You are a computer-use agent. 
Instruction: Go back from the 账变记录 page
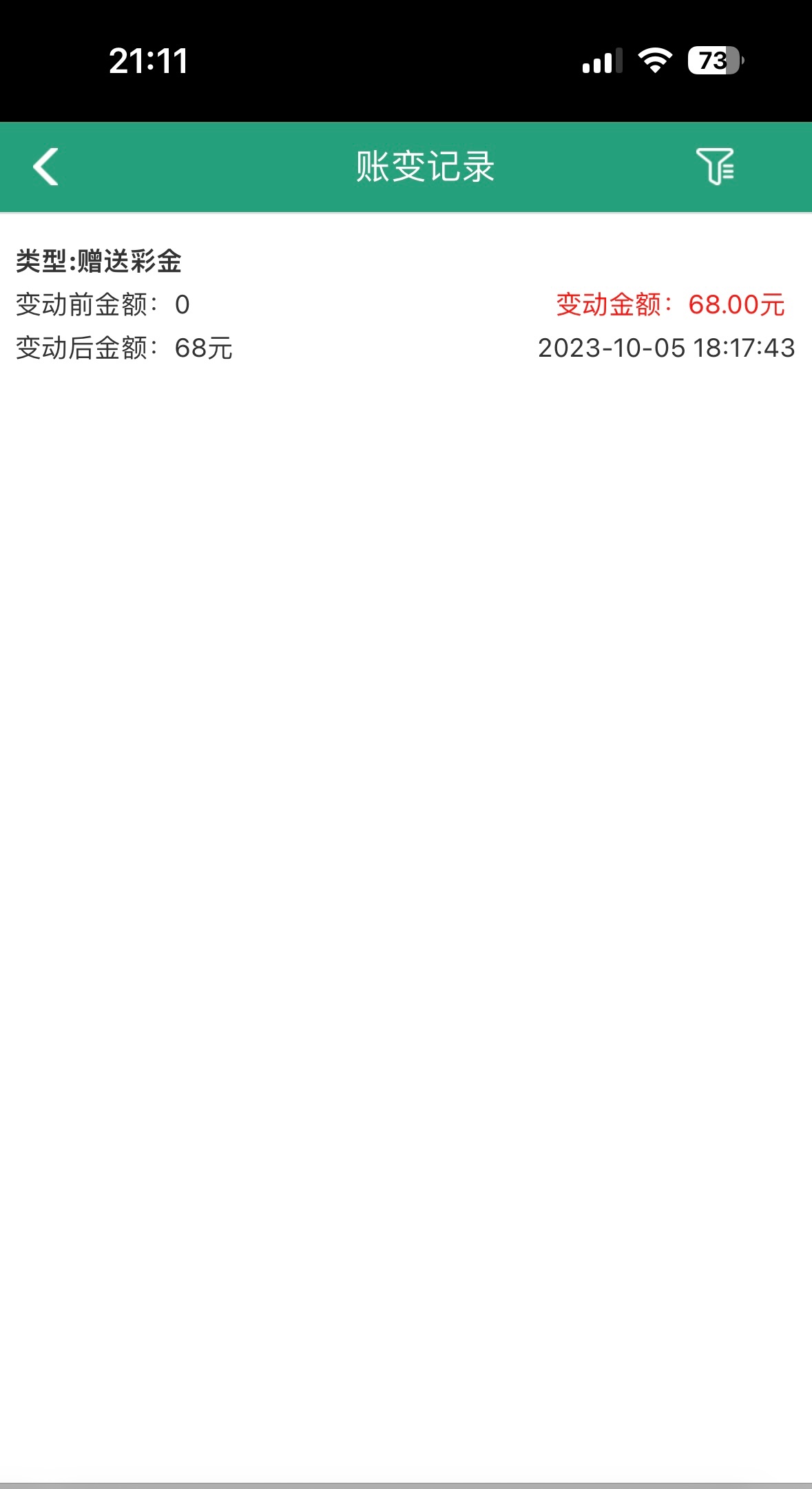[46, 167]
